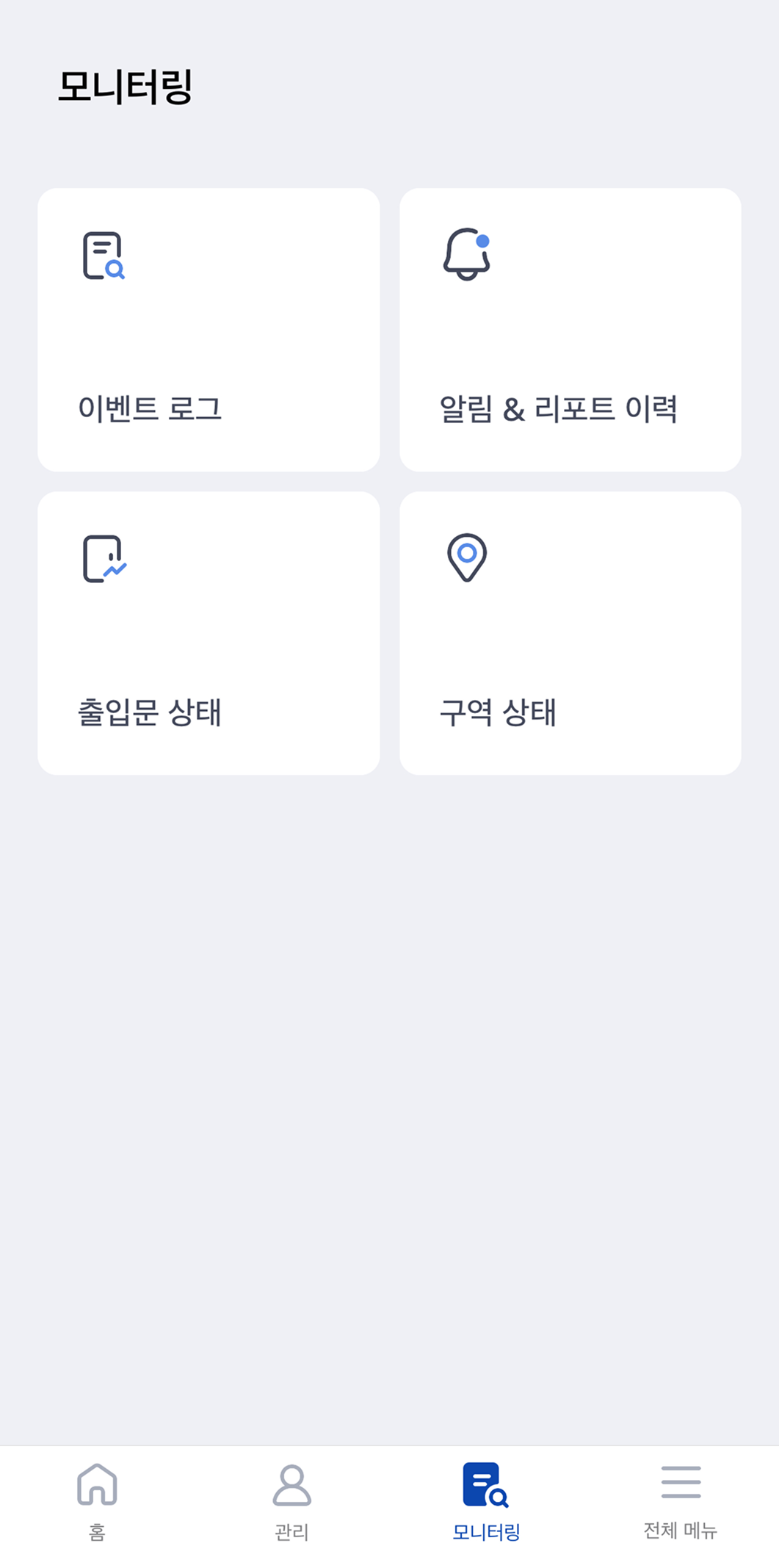Image resolution: width=779 pixels, height=1568 pixels.
Task: Open 알림 & 리포트 이력 card
Action: tap(570, 330)
